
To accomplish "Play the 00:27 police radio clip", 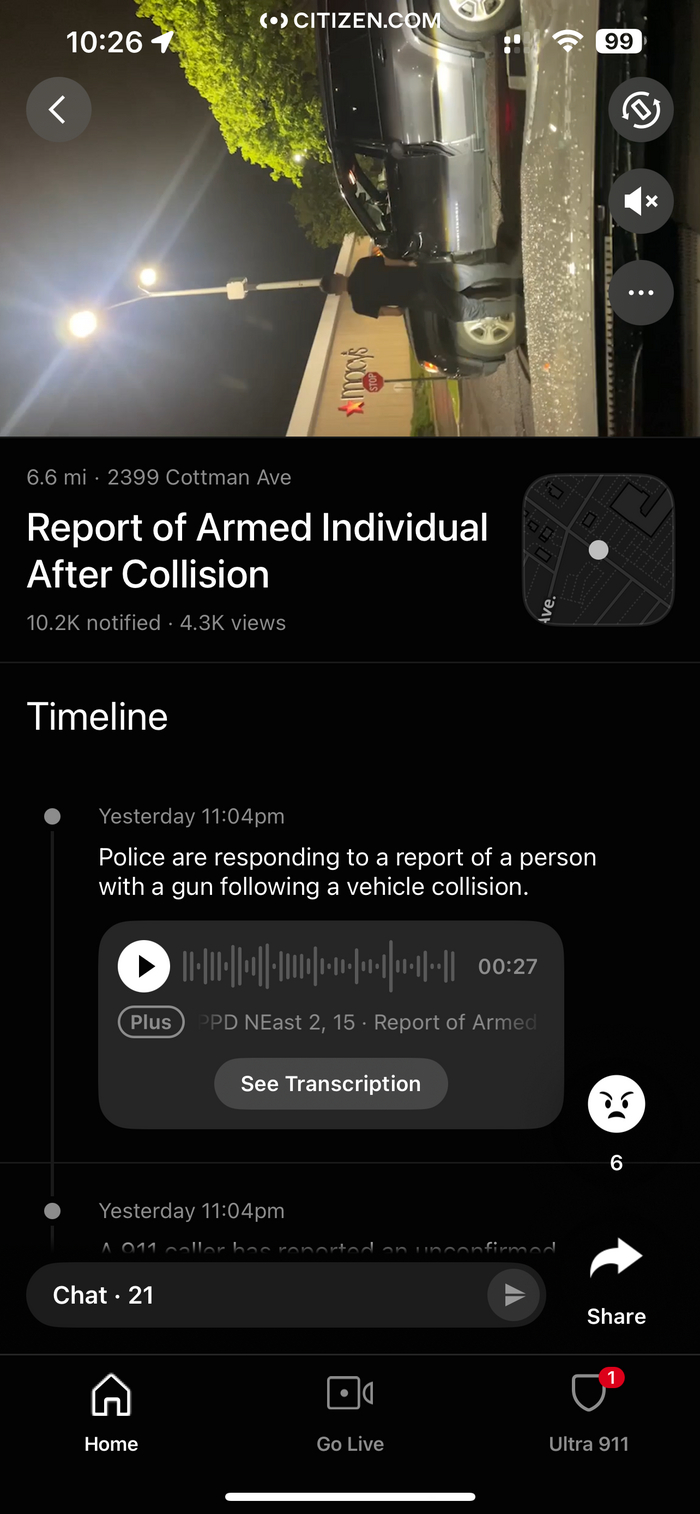I will click(x=144, y=966).
